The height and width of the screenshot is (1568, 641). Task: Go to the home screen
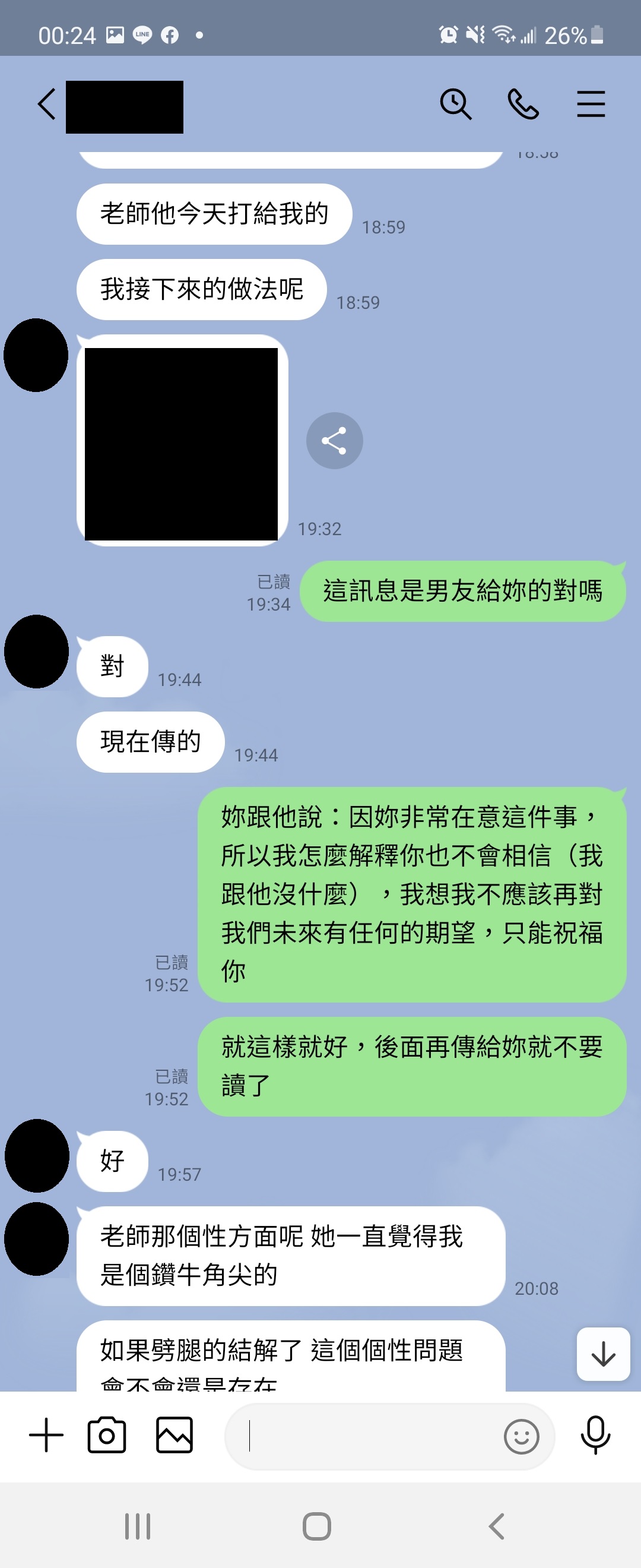(317, 1526)
